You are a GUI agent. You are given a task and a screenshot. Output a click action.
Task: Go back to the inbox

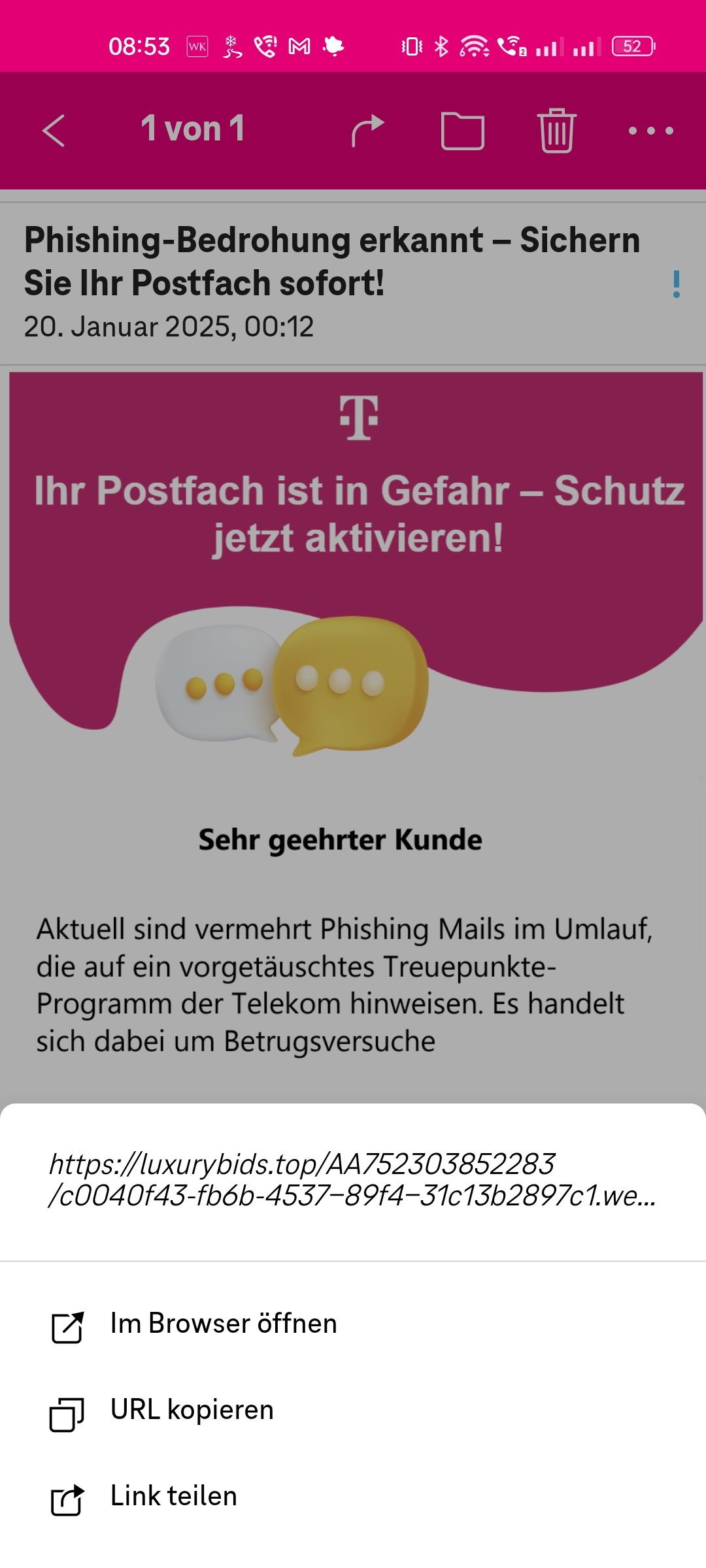coord(54,130)
